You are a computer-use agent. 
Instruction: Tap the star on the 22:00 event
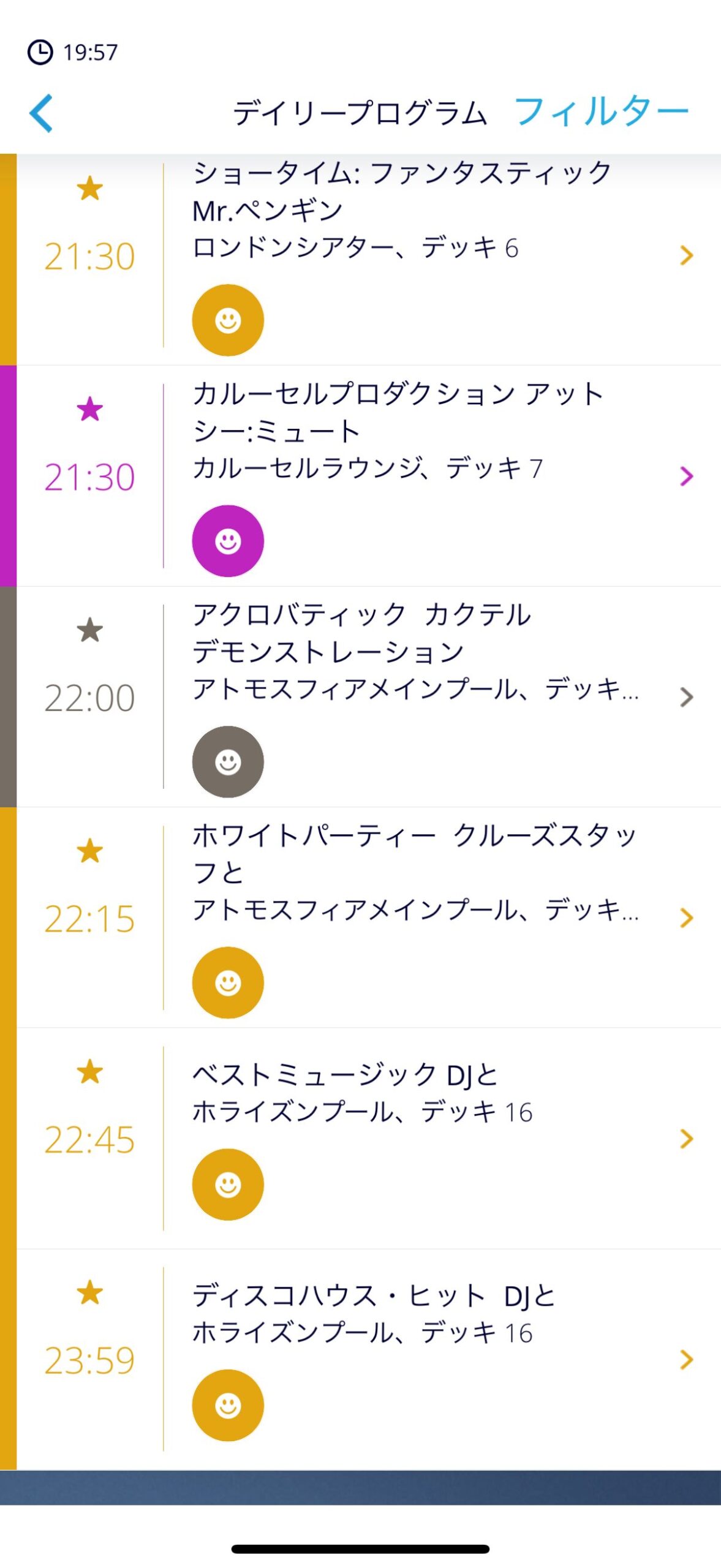(89, 630)
